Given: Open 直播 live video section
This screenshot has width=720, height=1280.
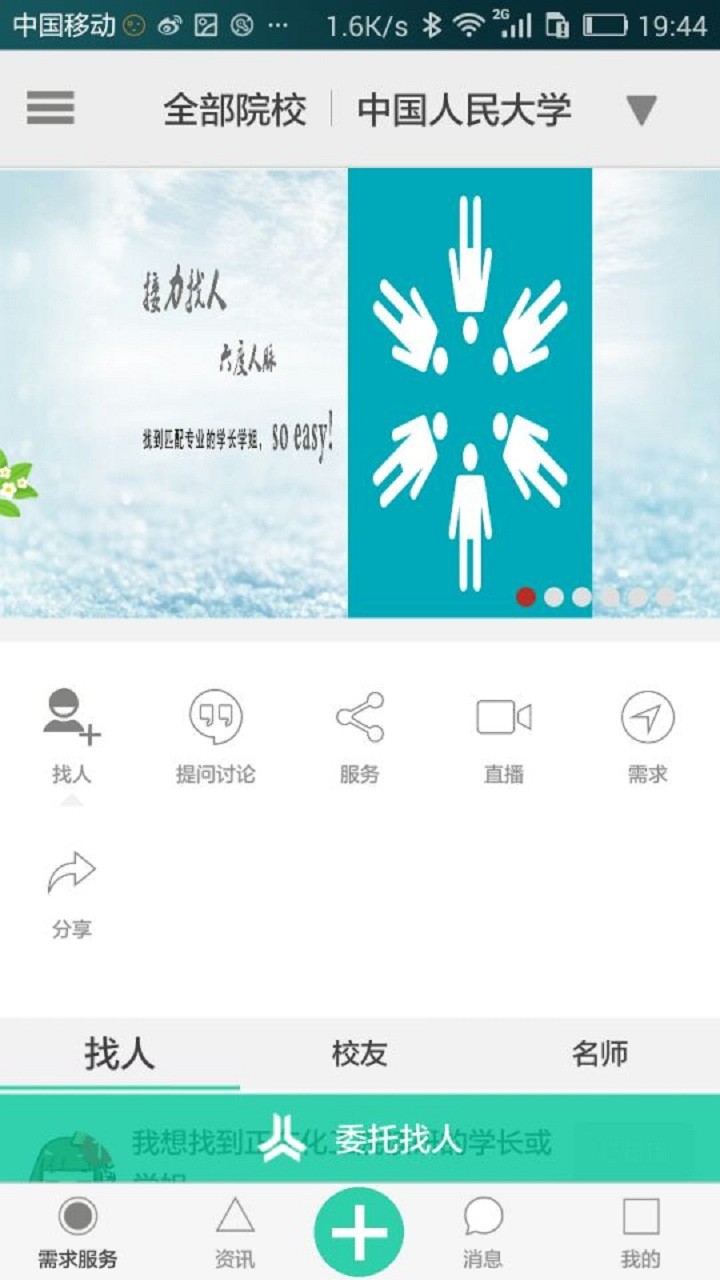Looking at the screenshot, I should tap(504, 737).
